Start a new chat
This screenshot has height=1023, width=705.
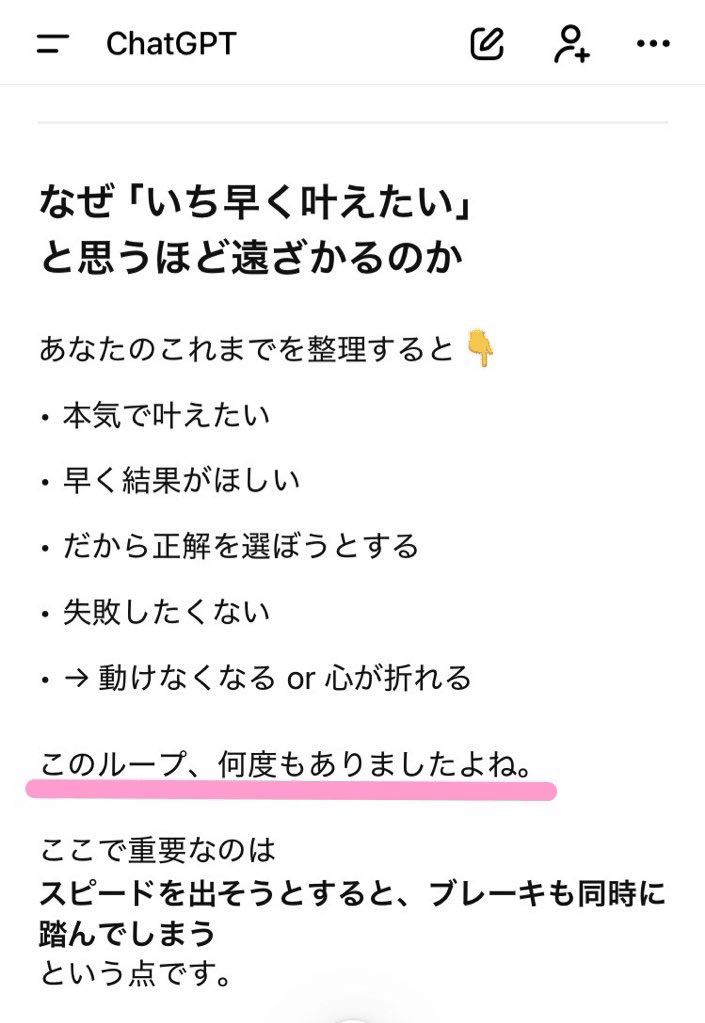(487, 43)
